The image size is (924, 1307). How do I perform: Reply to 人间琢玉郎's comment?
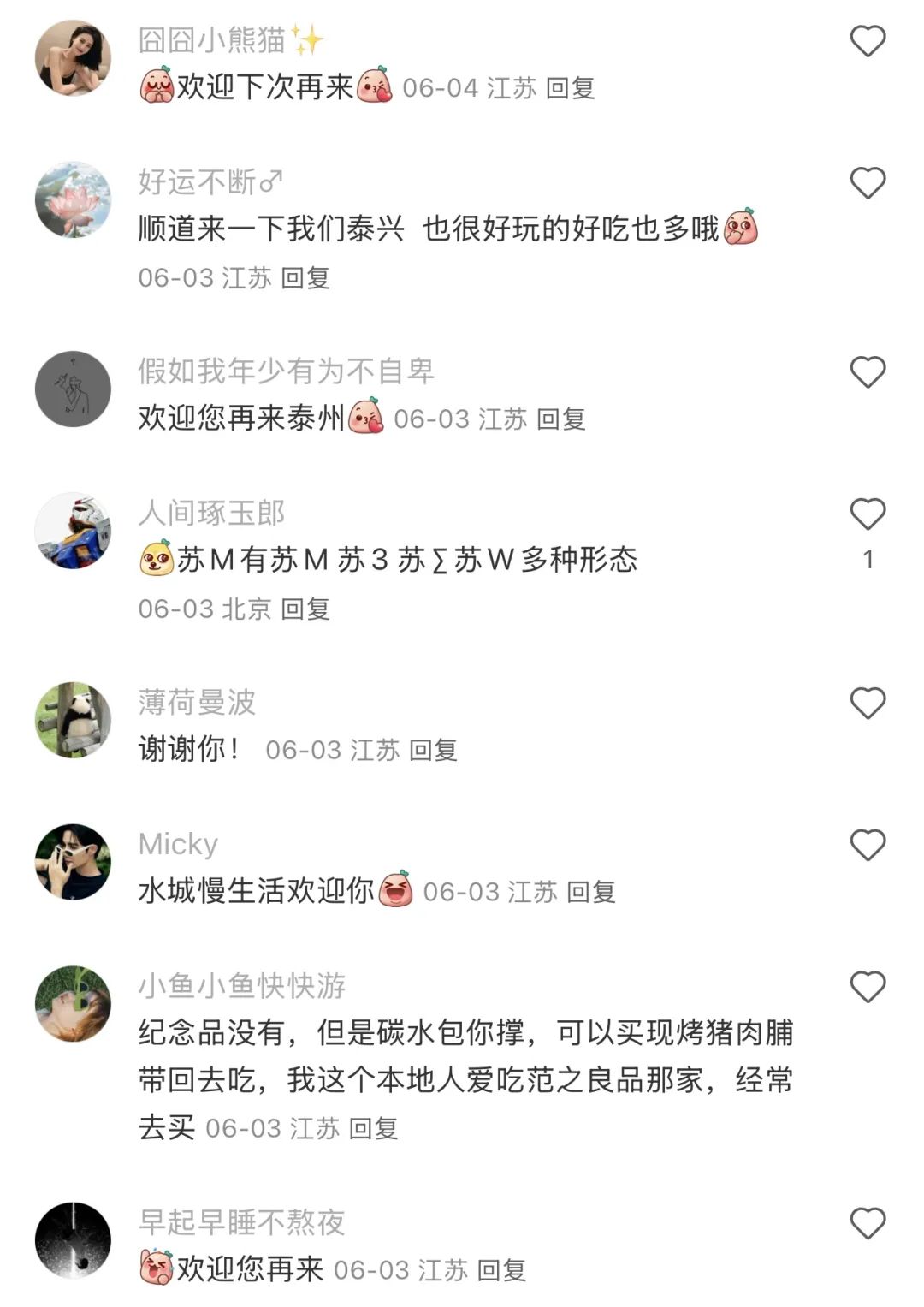[x=305, y=609]
